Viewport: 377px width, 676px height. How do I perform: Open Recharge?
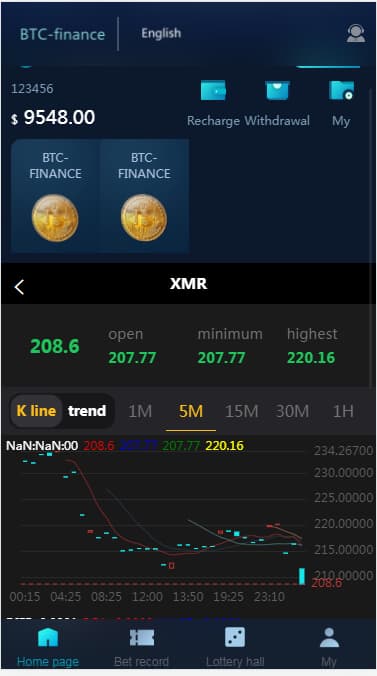point(213,103)
